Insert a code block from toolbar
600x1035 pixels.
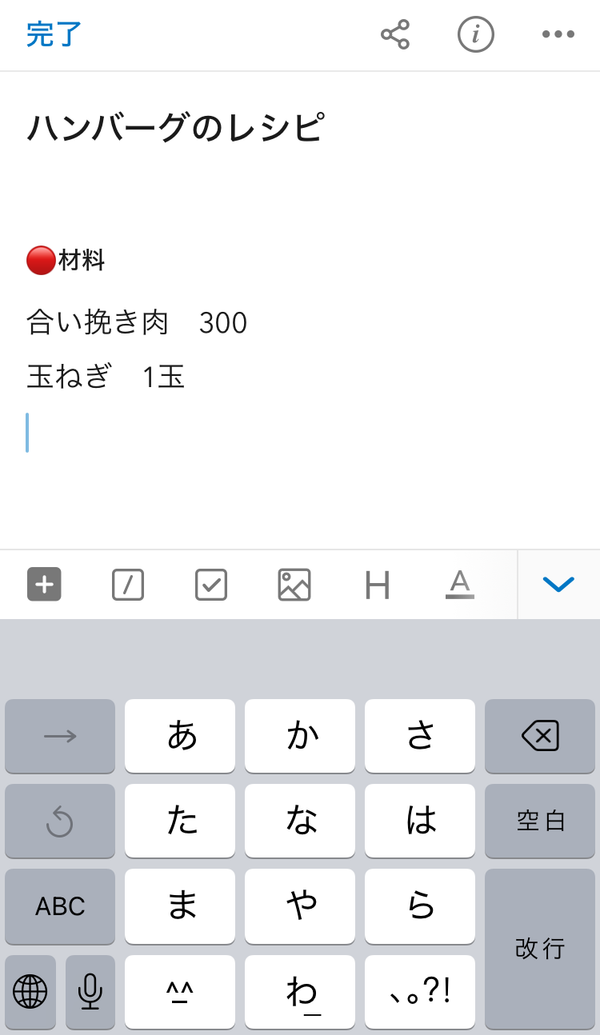[x=127, y=584]
